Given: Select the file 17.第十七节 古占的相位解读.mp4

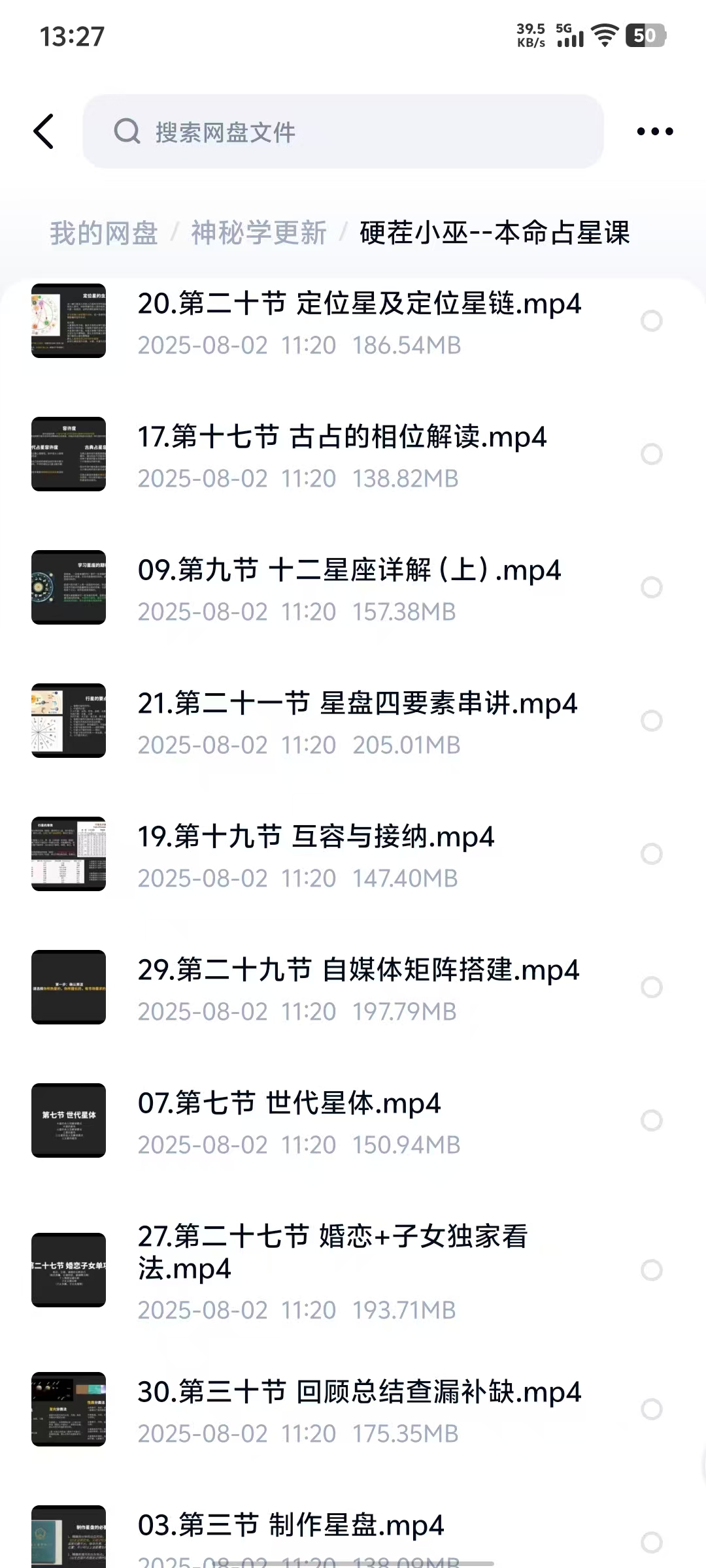Looking at the screenshot, I should click(651, 454).
